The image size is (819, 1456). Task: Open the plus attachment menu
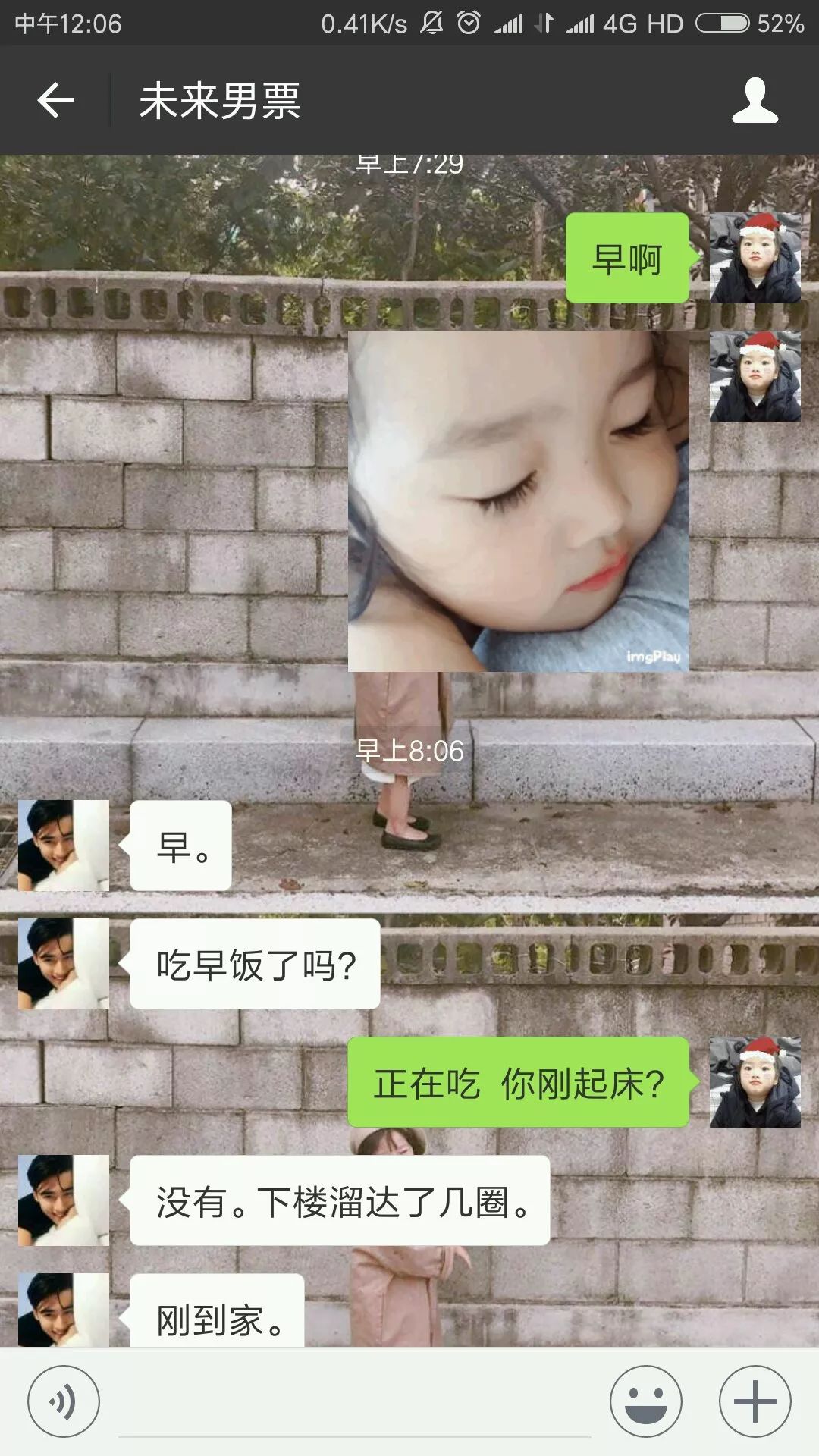click(755, 1401)
